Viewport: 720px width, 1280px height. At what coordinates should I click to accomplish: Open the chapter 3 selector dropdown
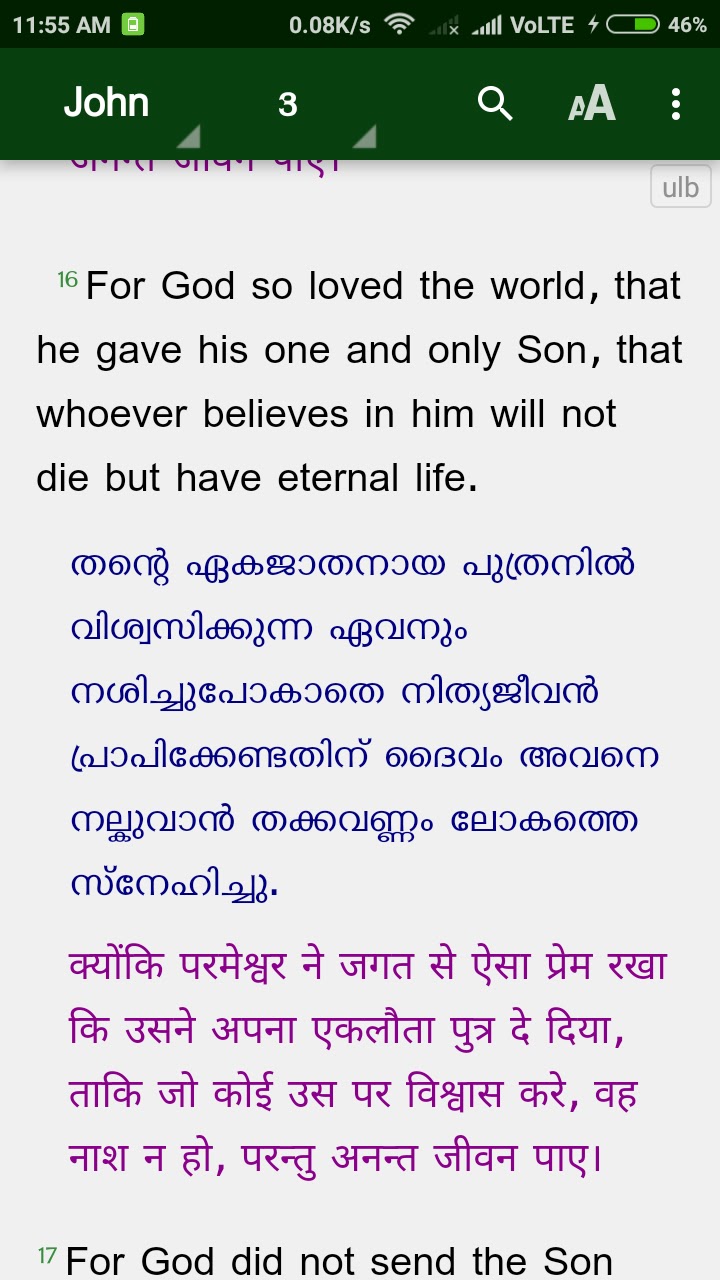(300, 104)
